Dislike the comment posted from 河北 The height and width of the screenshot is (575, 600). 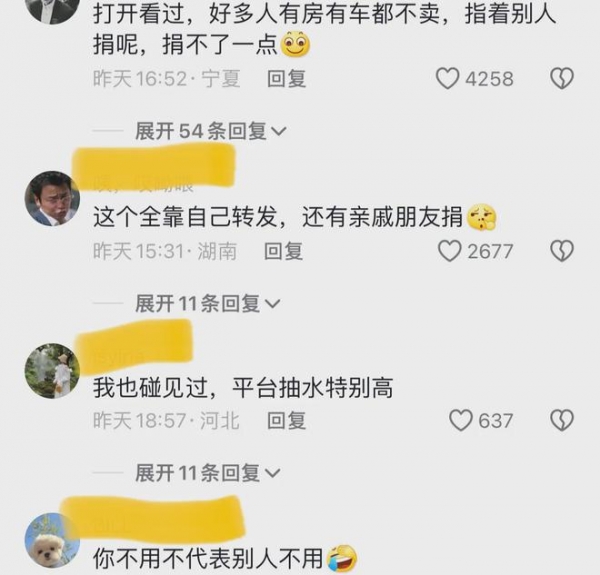(562, 421)
